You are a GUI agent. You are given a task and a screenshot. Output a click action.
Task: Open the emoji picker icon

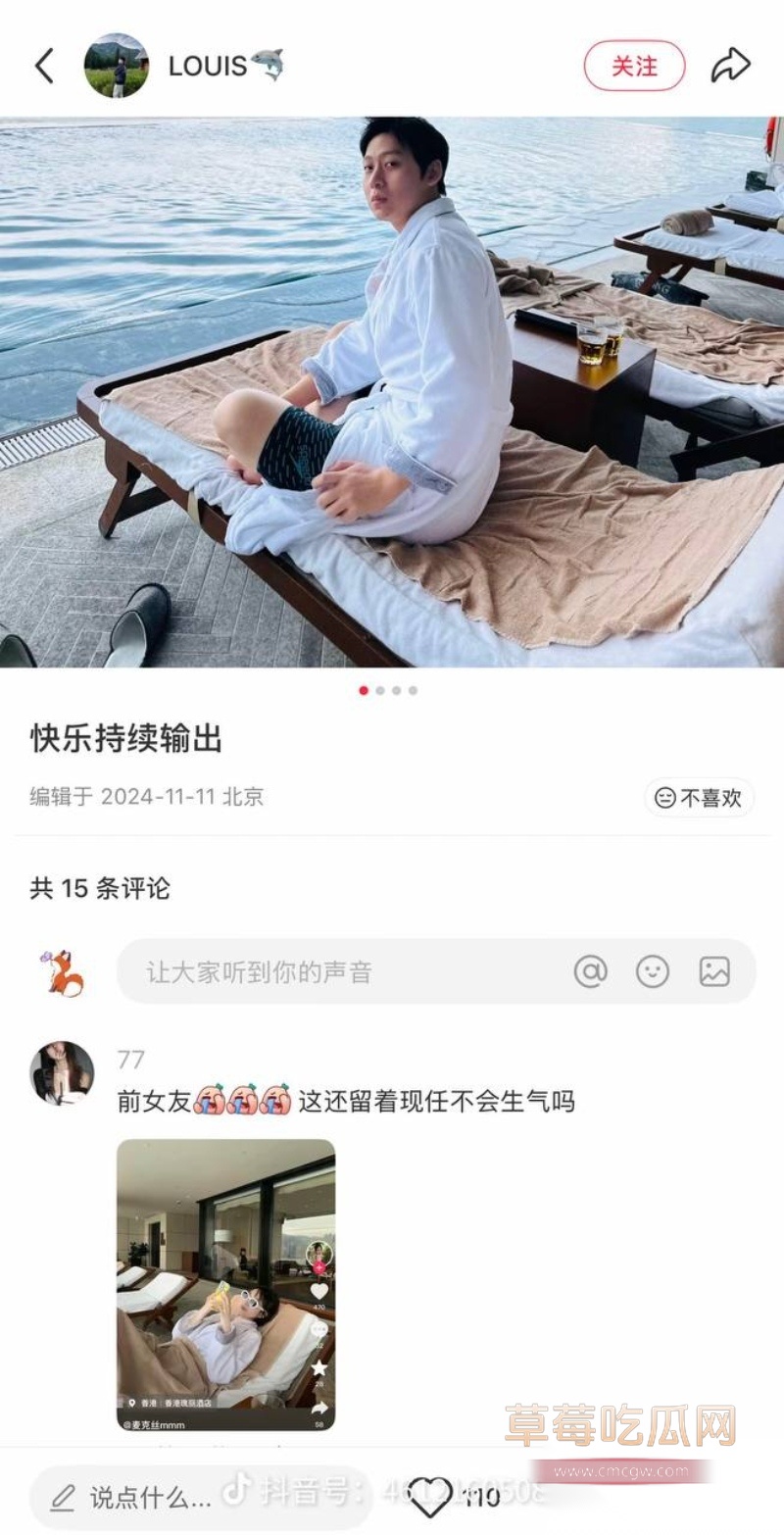tap(654, 971)
